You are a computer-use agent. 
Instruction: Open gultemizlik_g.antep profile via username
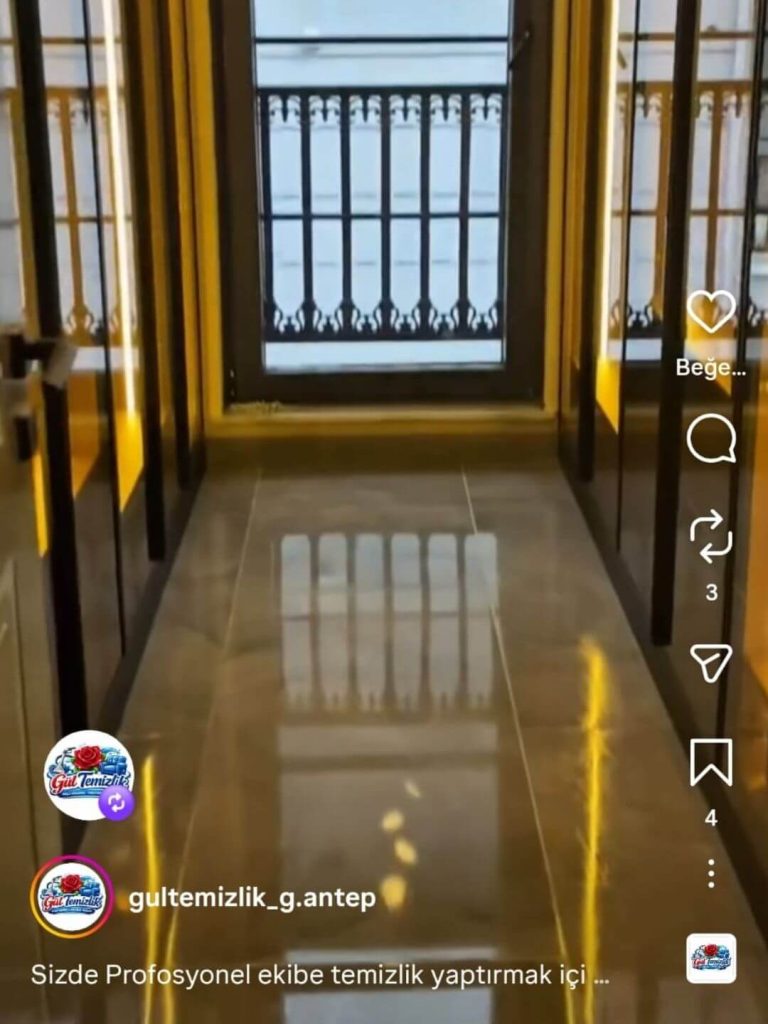pos(252,898)
